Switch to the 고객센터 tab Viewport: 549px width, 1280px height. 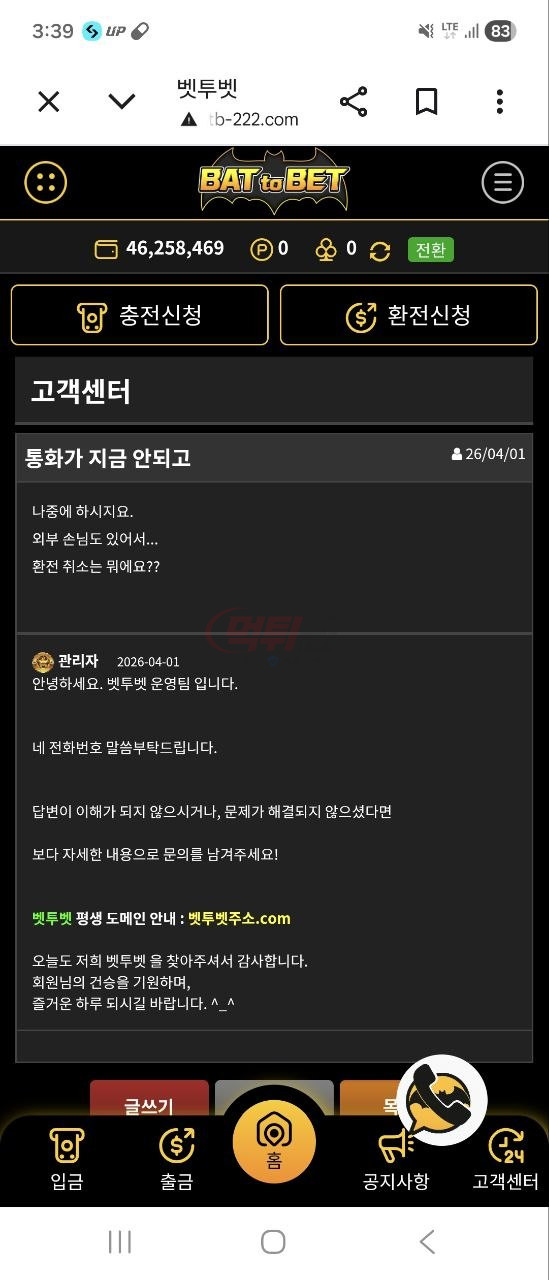pyautogui.click(x=505, y=1160)
